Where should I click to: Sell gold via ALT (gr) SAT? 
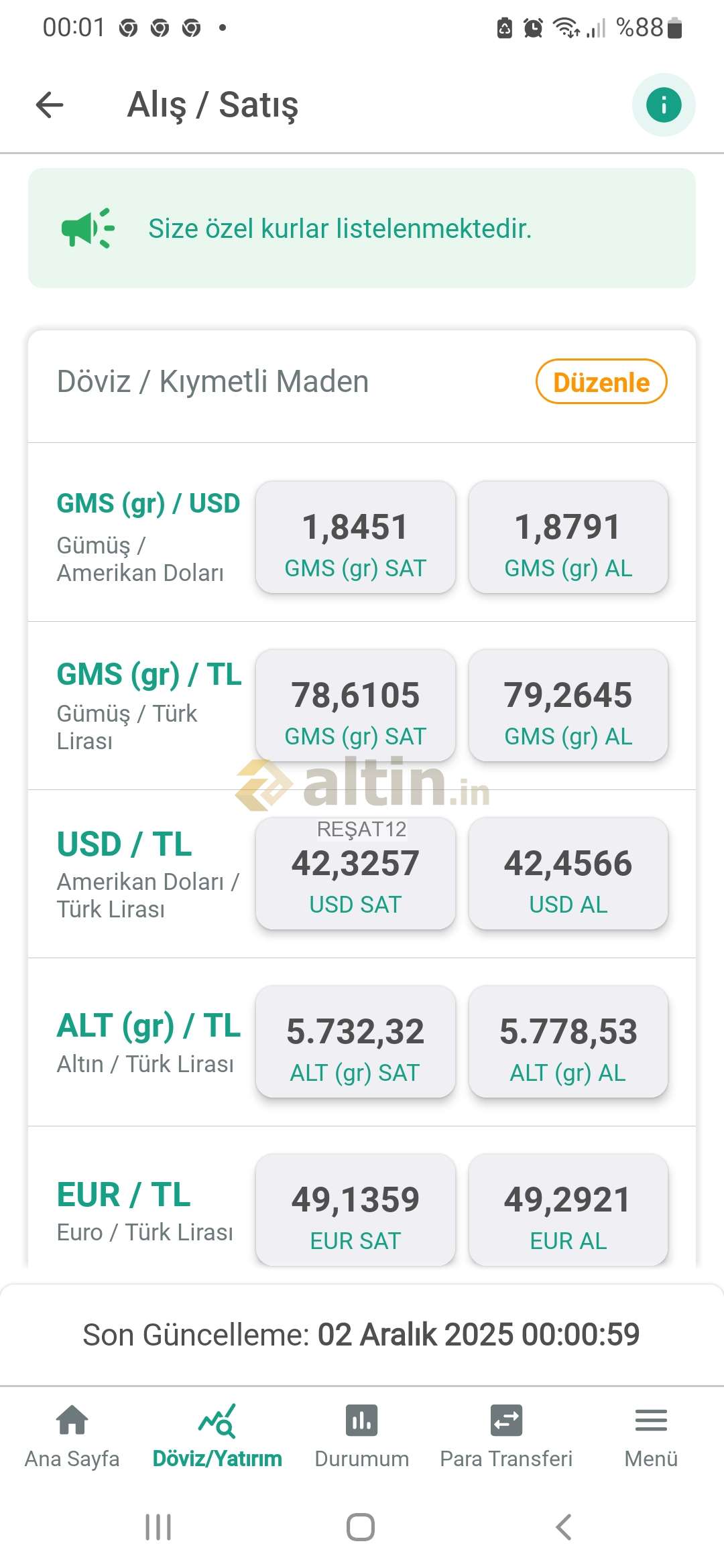click(x=355, y=1041)
